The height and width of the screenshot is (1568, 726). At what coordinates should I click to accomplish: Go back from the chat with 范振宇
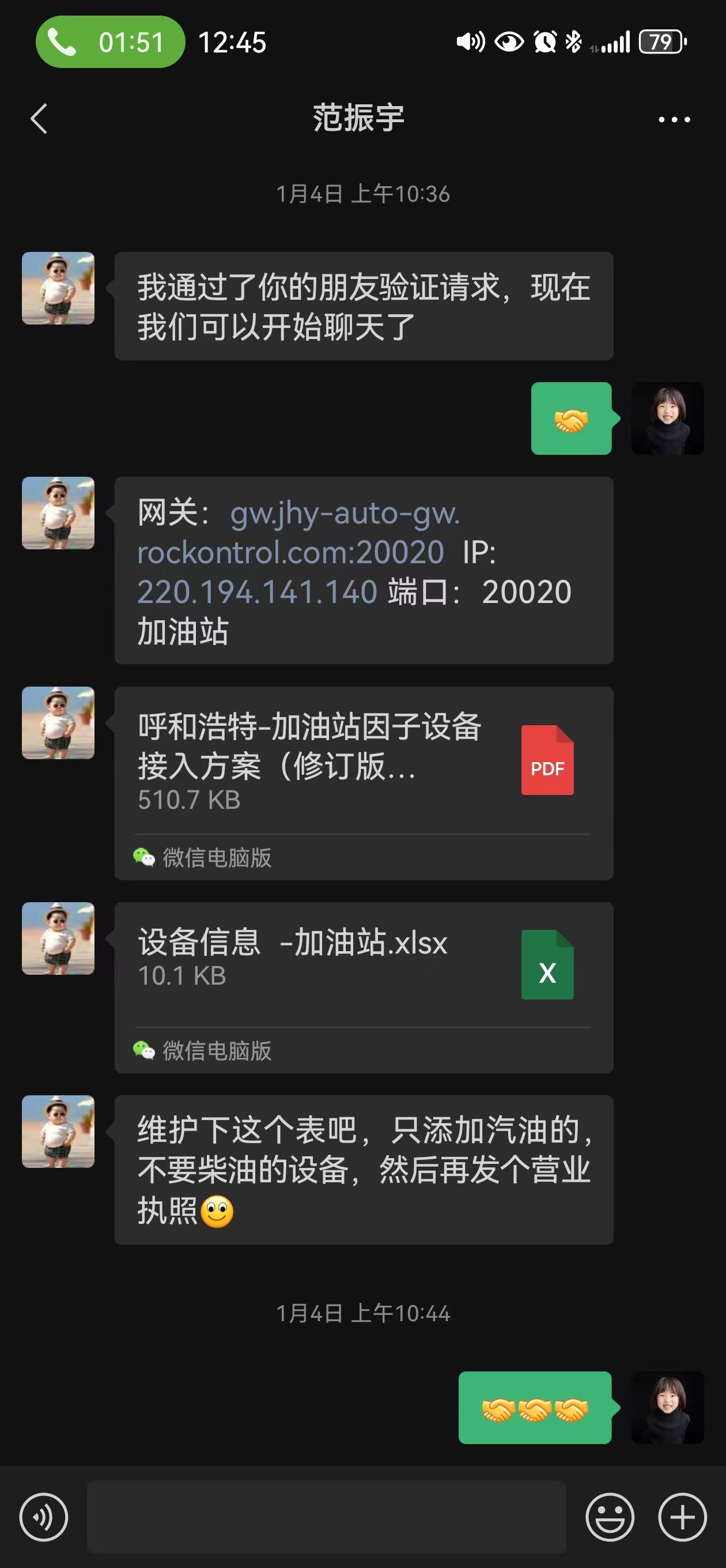39,118
